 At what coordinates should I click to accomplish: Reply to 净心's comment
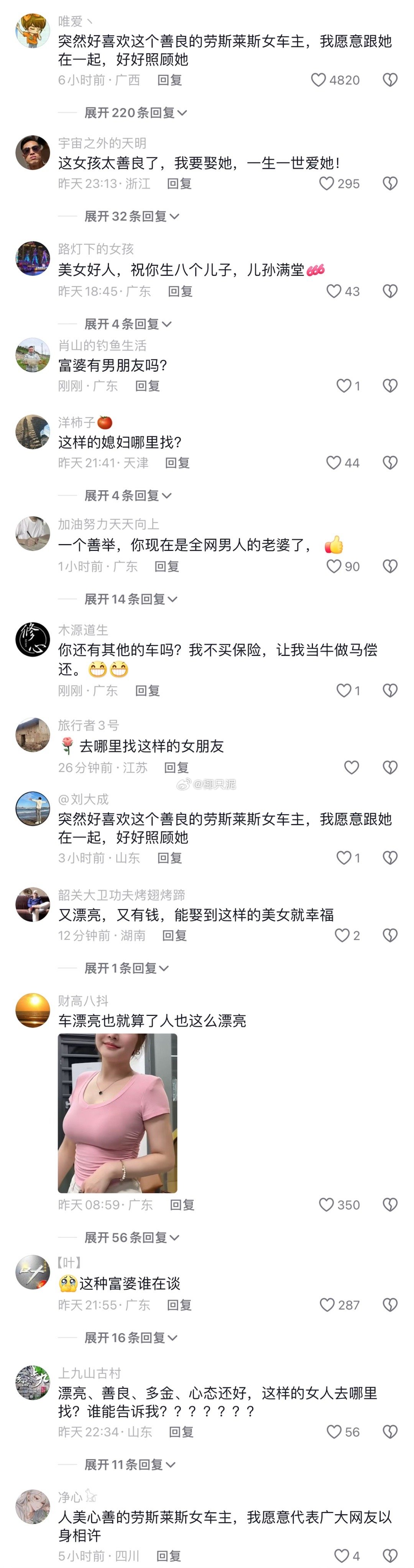(169, 1556)
